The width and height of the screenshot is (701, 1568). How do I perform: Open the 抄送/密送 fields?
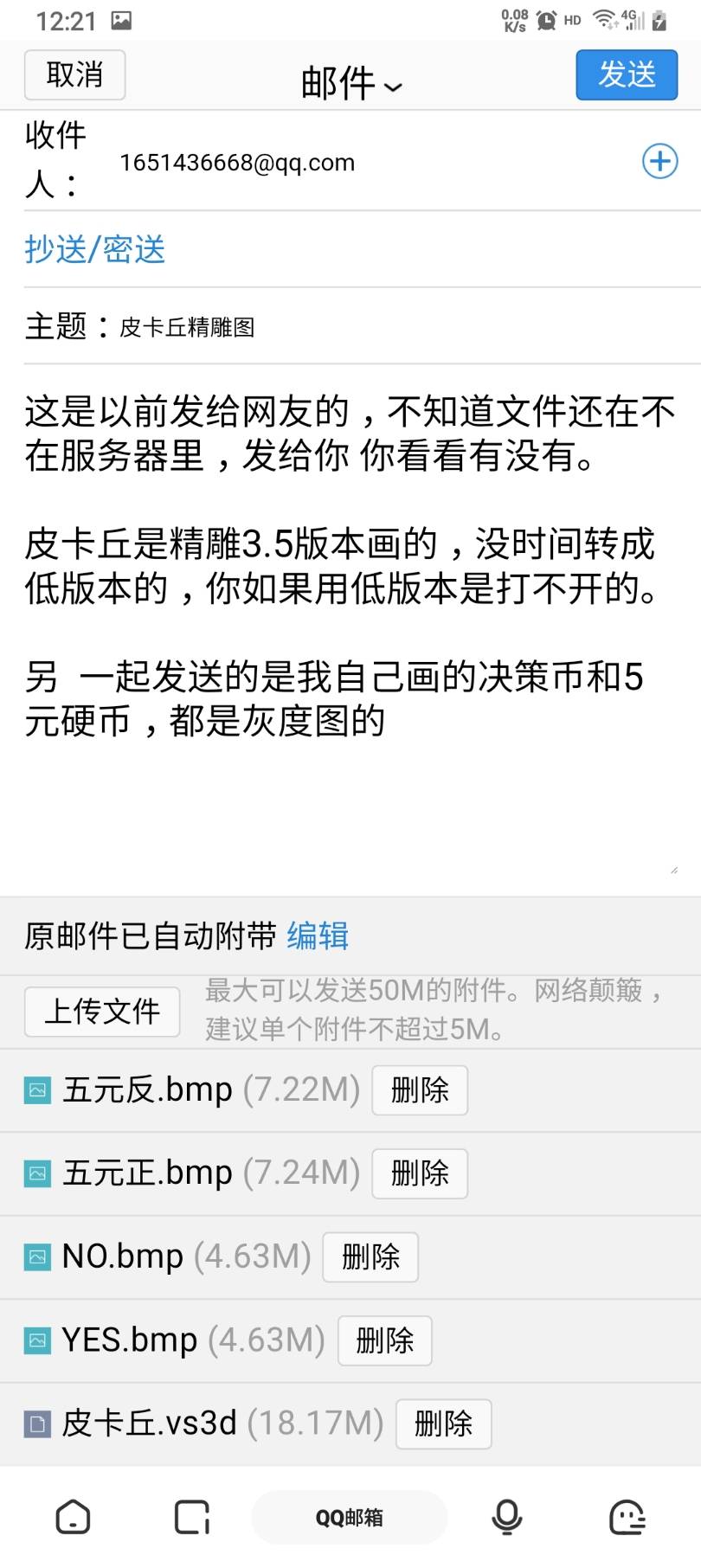coord(95,249)
